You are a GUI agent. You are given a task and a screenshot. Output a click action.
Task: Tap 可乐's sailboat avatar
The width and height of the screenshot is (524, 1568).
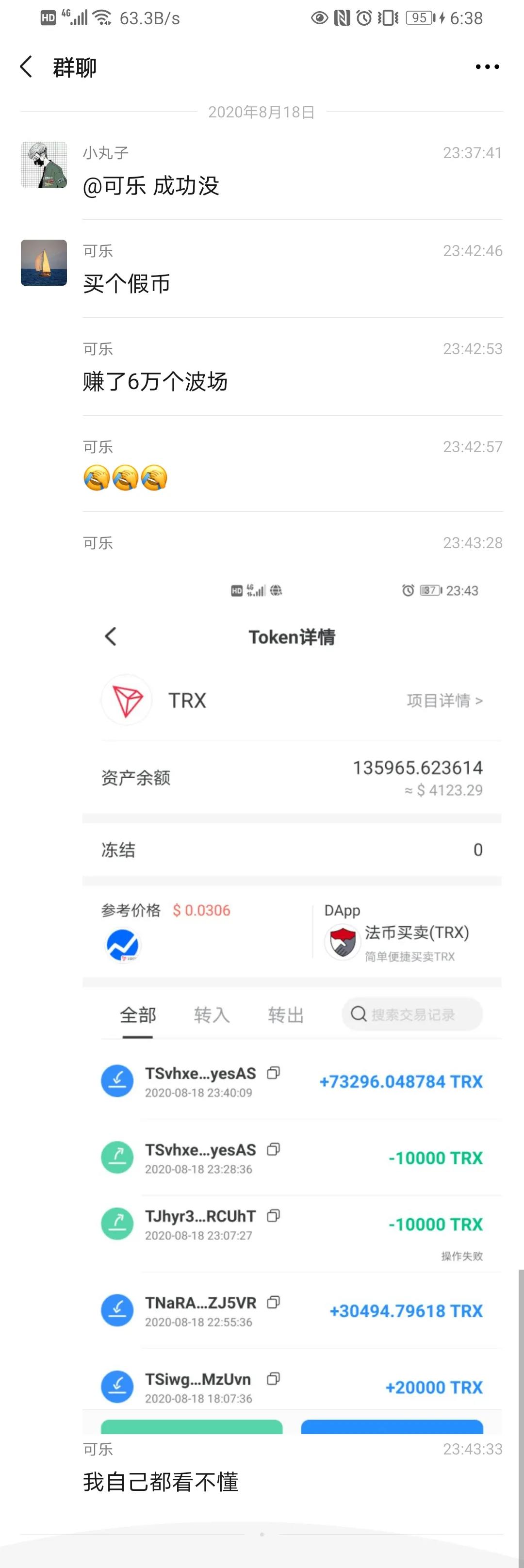pos(43,263)
